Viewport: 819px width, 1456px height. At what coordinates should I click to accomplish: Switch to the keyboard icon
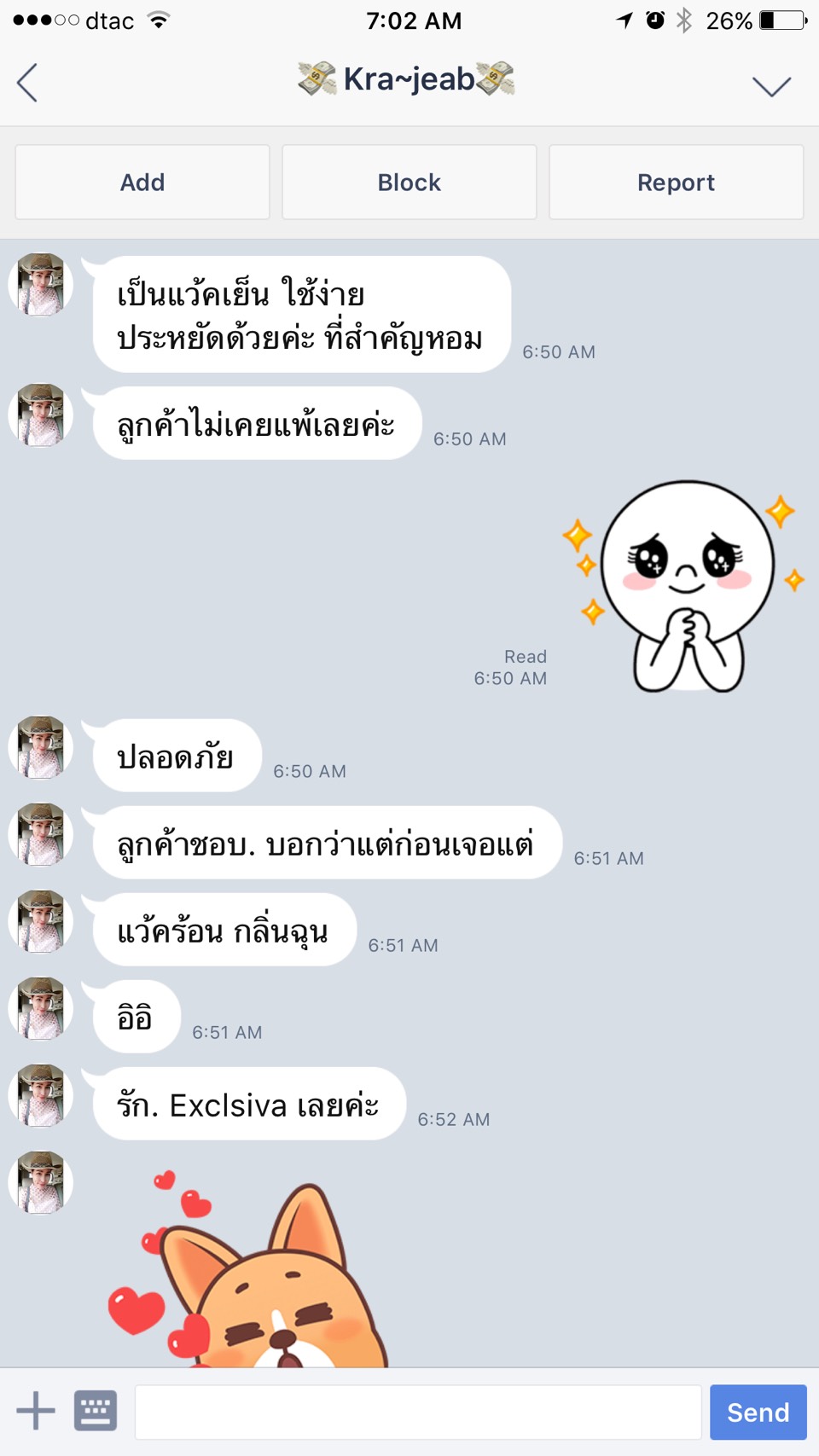[96, 1411]
